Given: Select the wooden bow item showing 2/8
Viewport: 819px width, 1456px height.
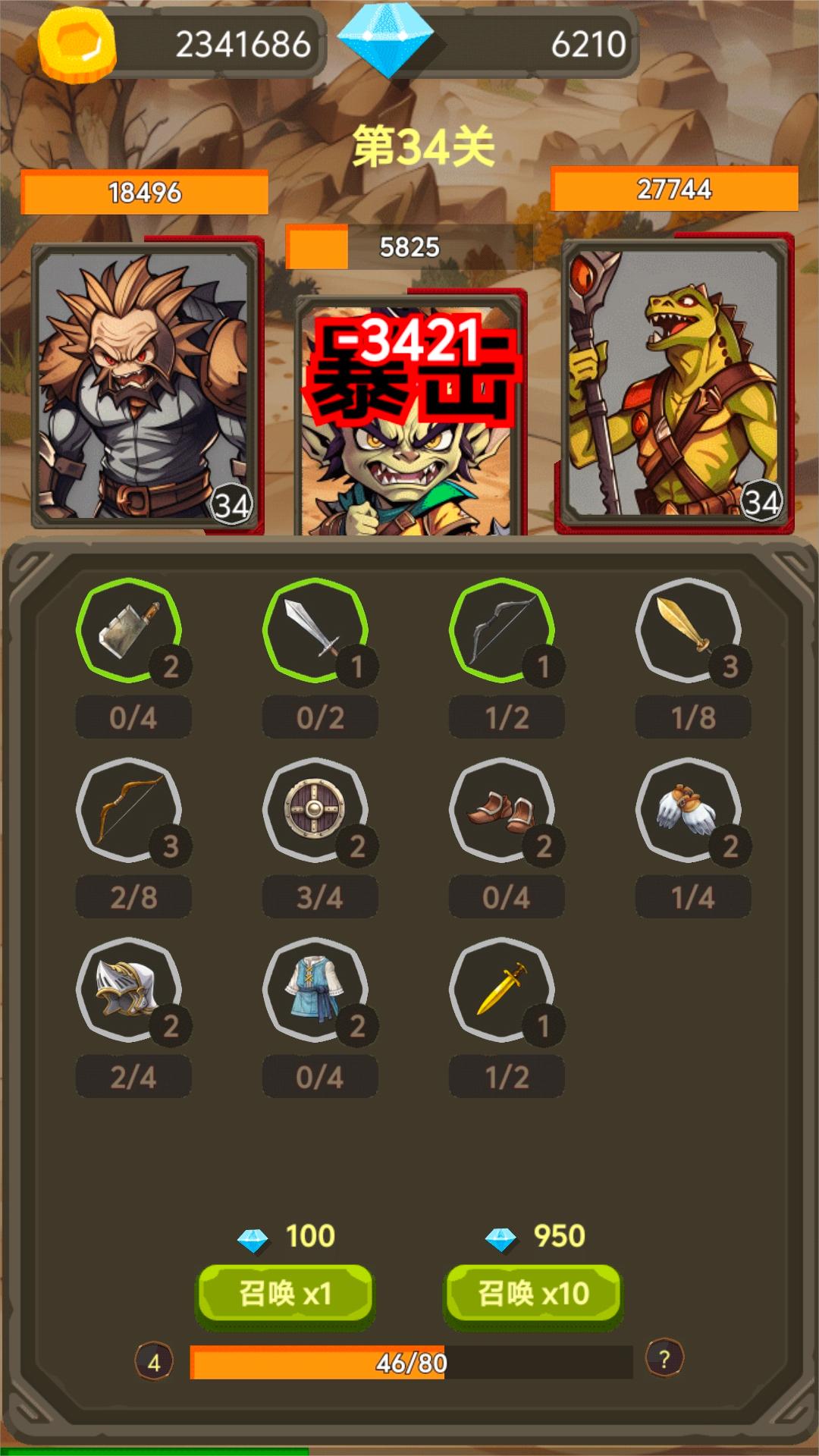Looking at the screenshot, I should click(x=129, y=810).
